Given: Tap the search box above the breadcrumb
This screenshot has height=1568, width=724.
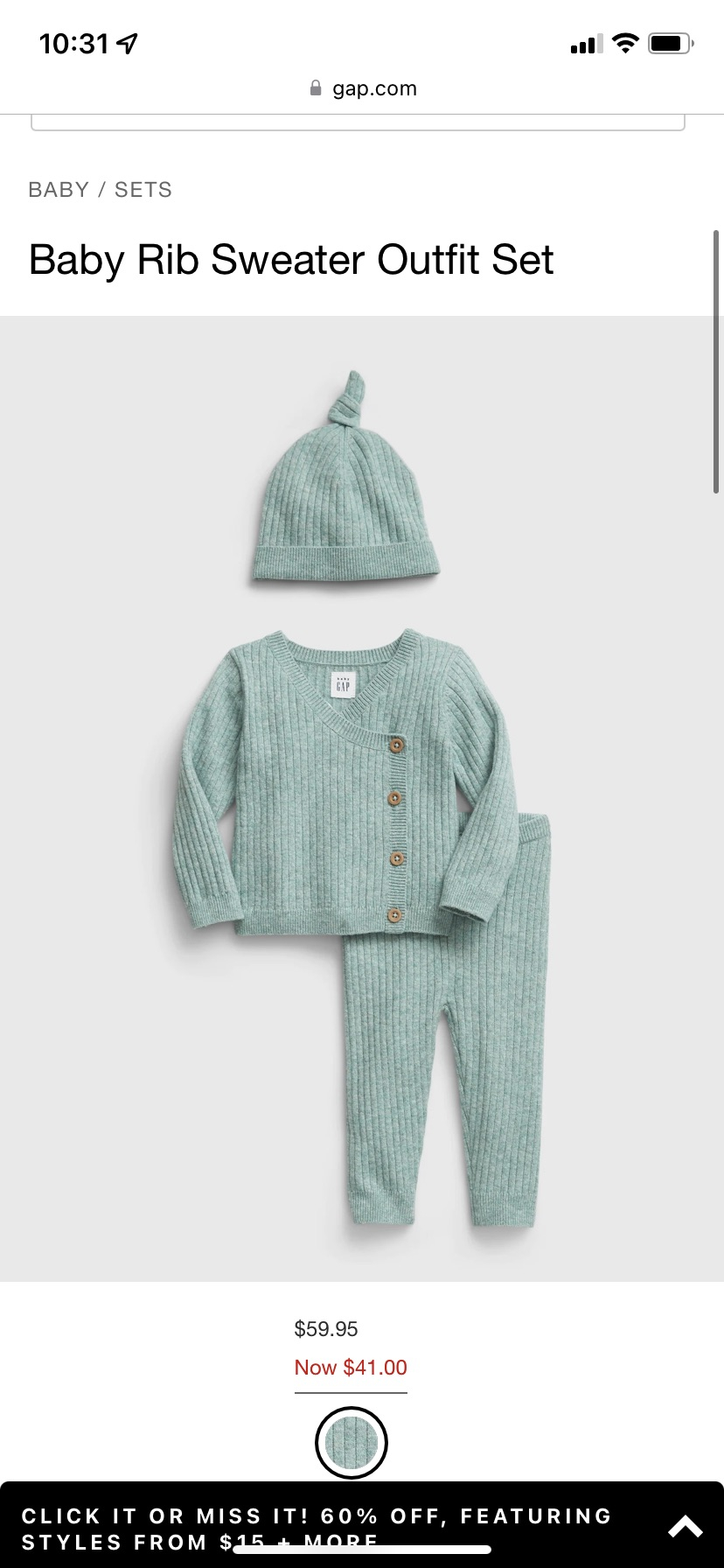Looking at the screenshot, I should pyautogui.click(x=358, y=123).
